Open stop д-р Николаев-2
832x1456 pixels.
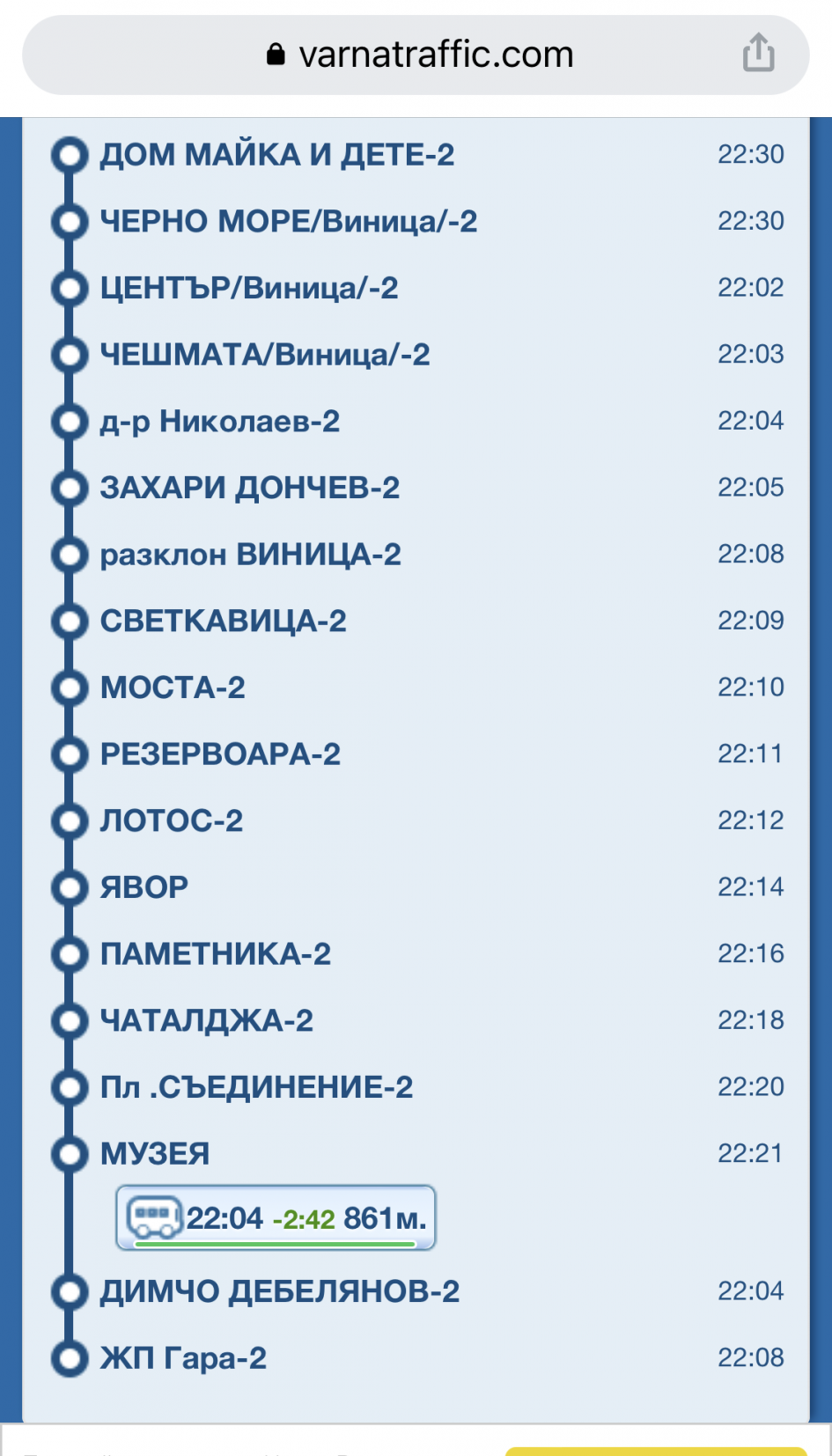click(x=220, y=422)
